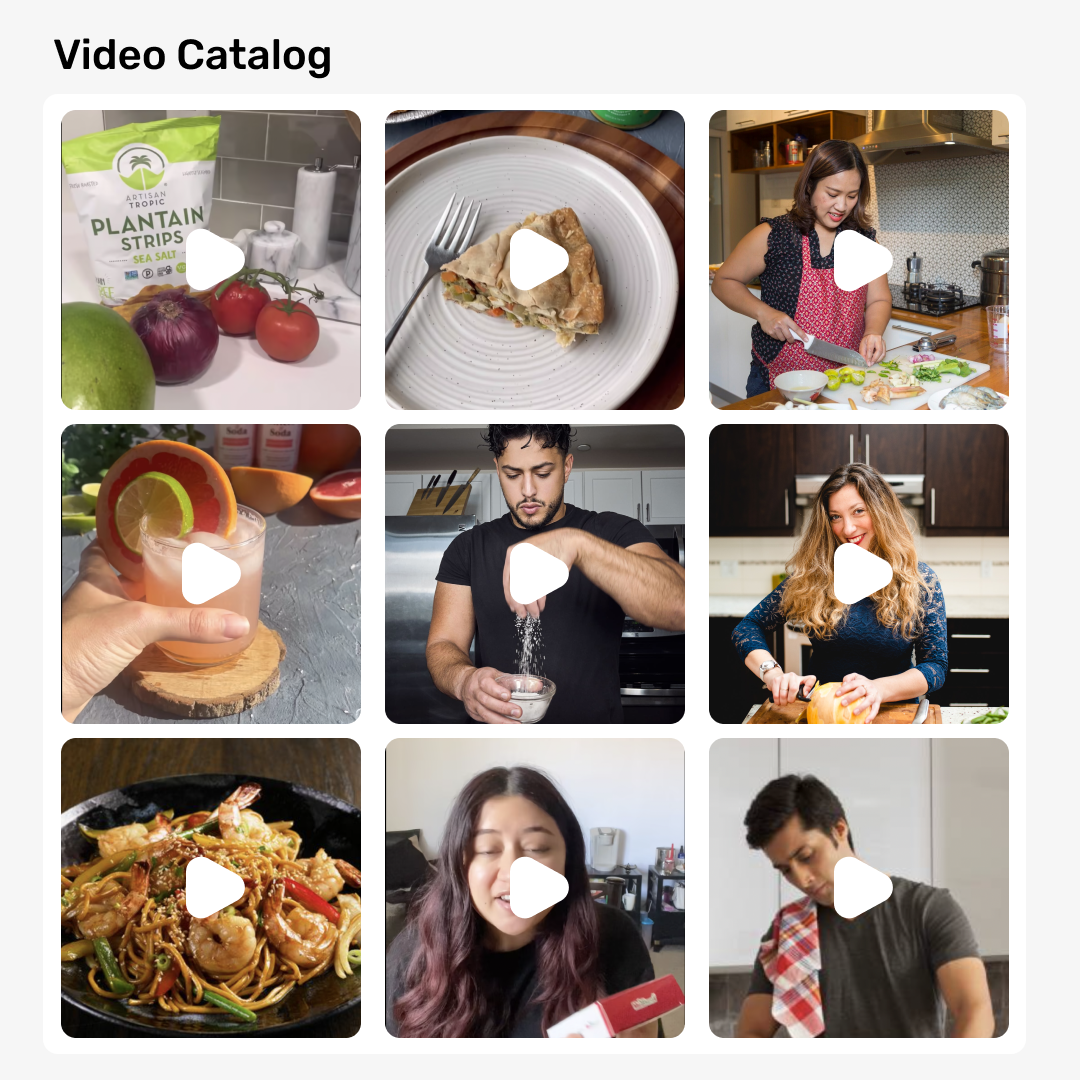Open video of woman in blue lace top
Viewport: 1080px width, 1080px height.
(x=859, y=574)
